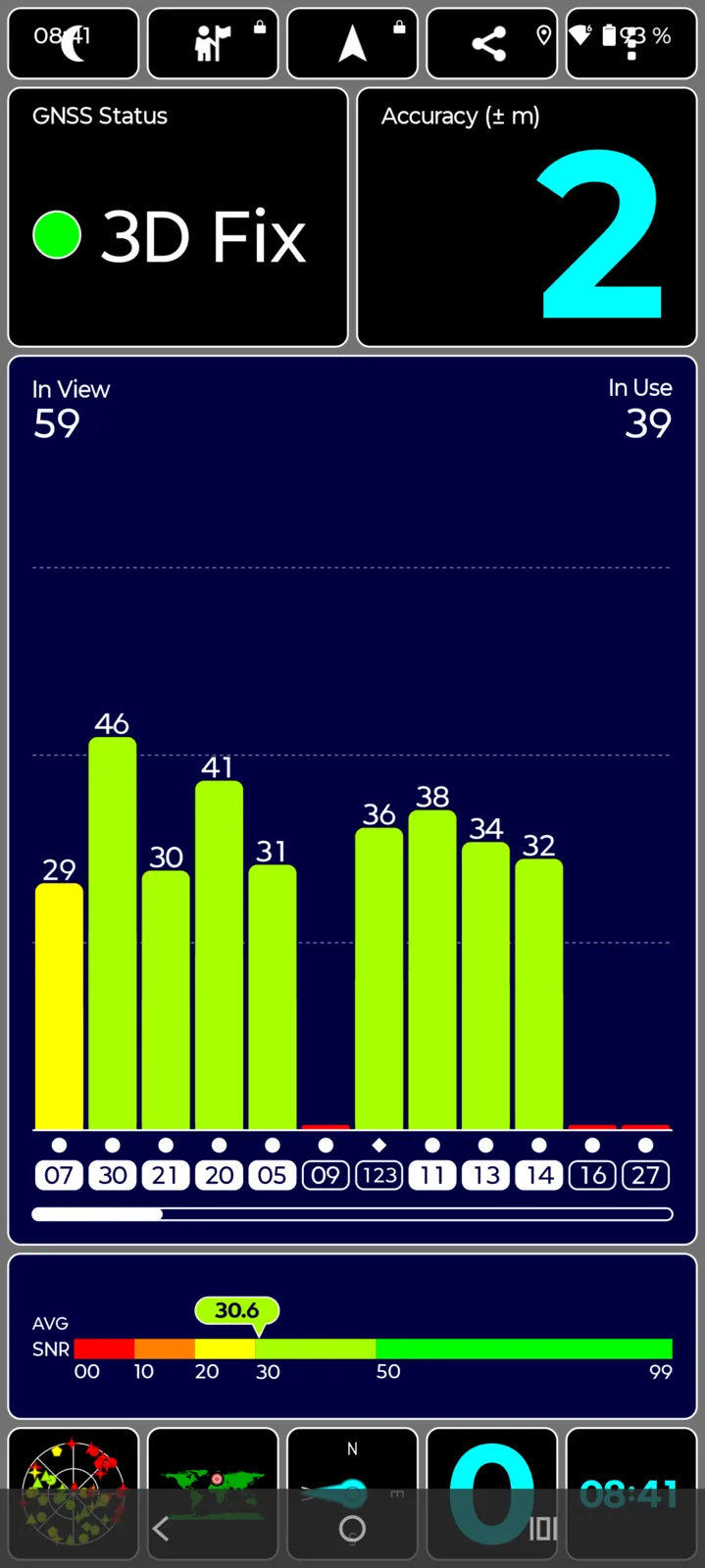The image size is (705, 1568).
Task: Share the current location
Action: coord(489,43)
